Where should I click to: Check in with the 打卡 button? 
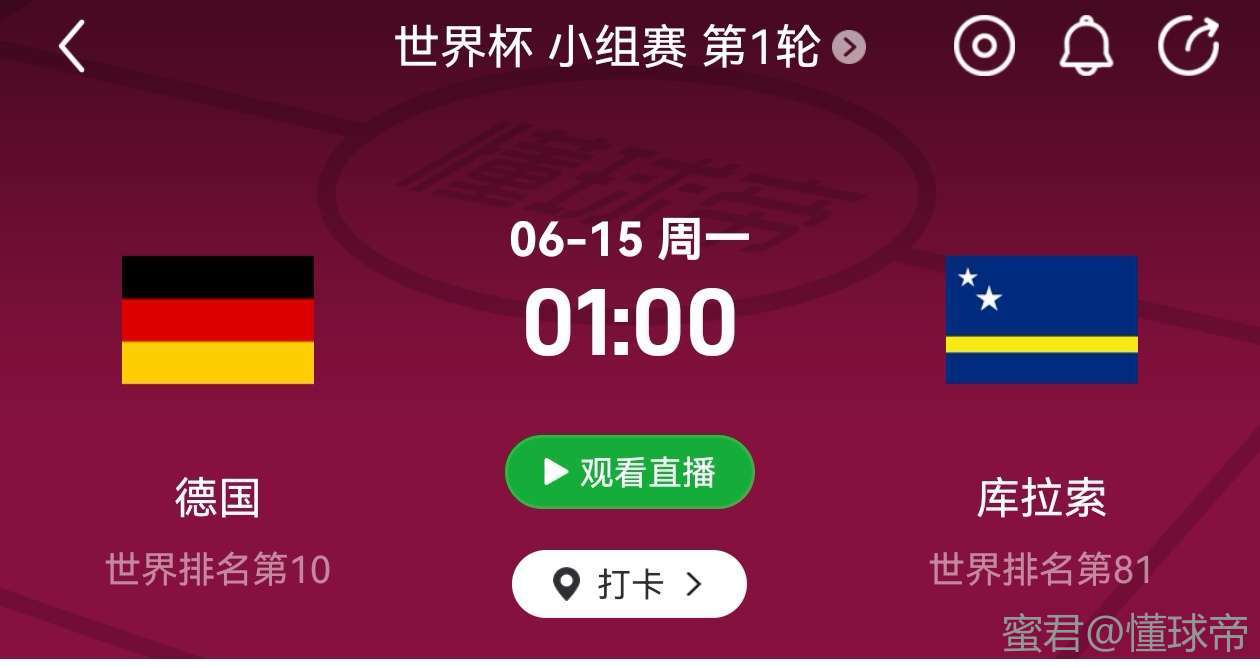pyautogui.click(x=629, y=584)
